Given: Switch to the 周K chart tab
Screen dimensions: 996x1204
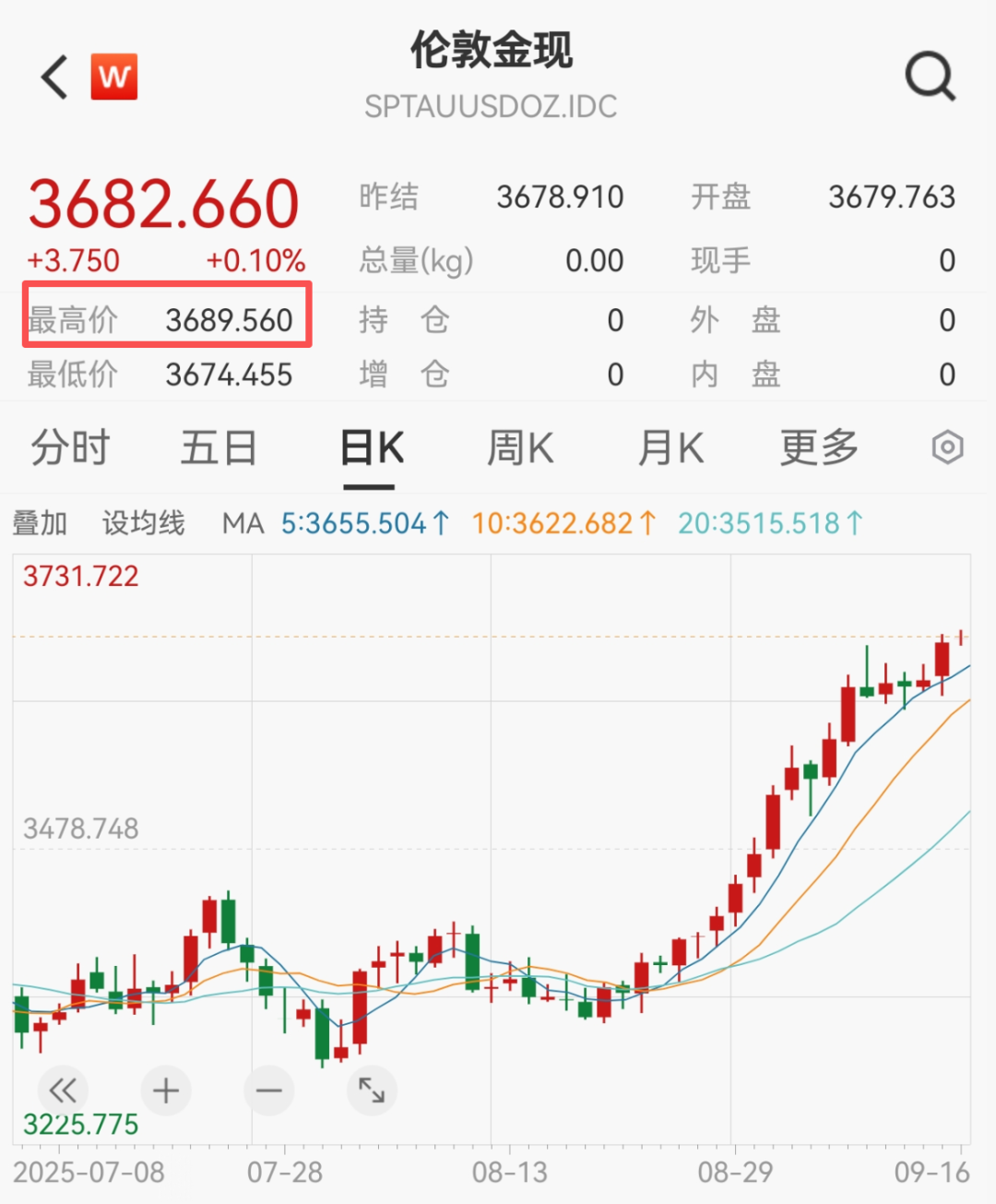Looking at the screenshot, I should [x=520, y=449].
